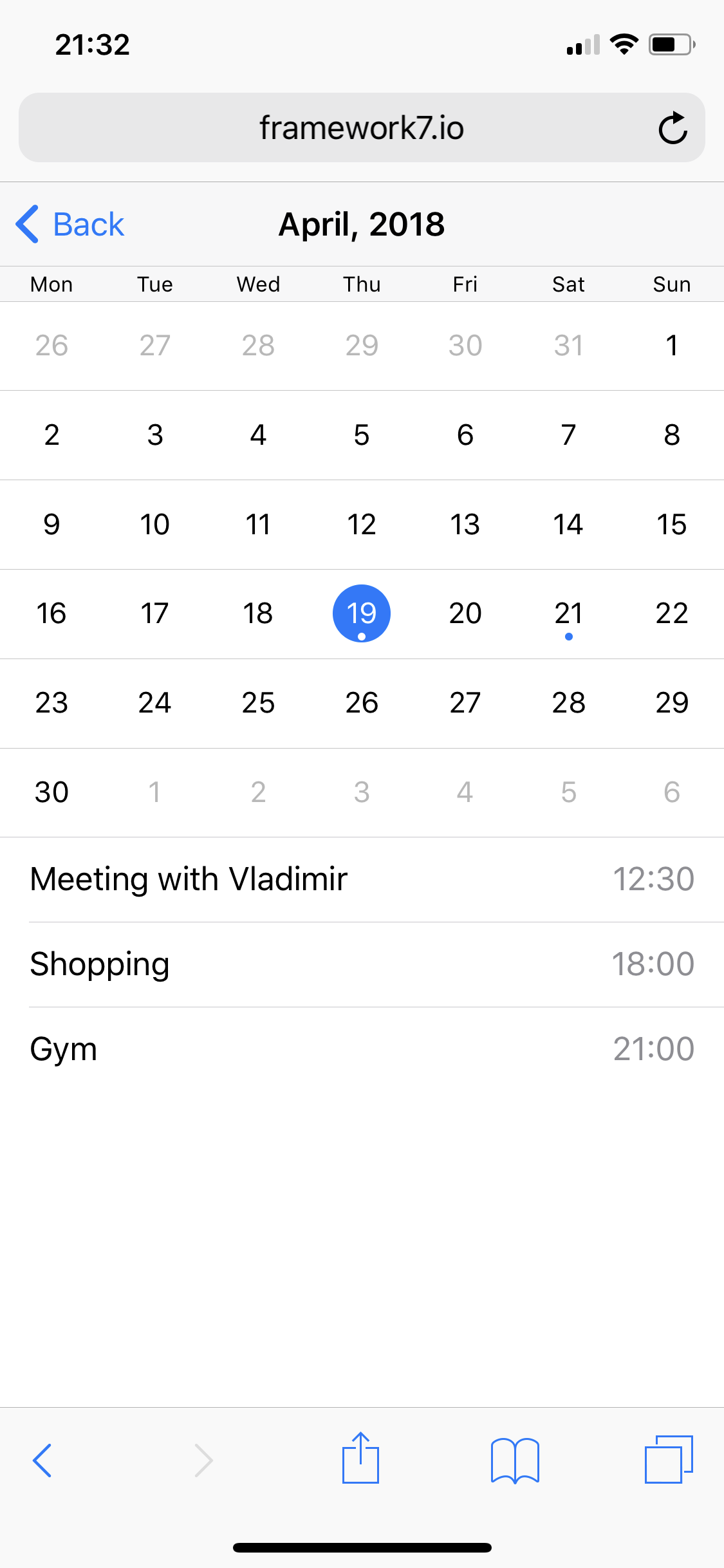Tap the Back chevron in the calendar header
This screenshot has width=724, height=1568.
point(28,225)
